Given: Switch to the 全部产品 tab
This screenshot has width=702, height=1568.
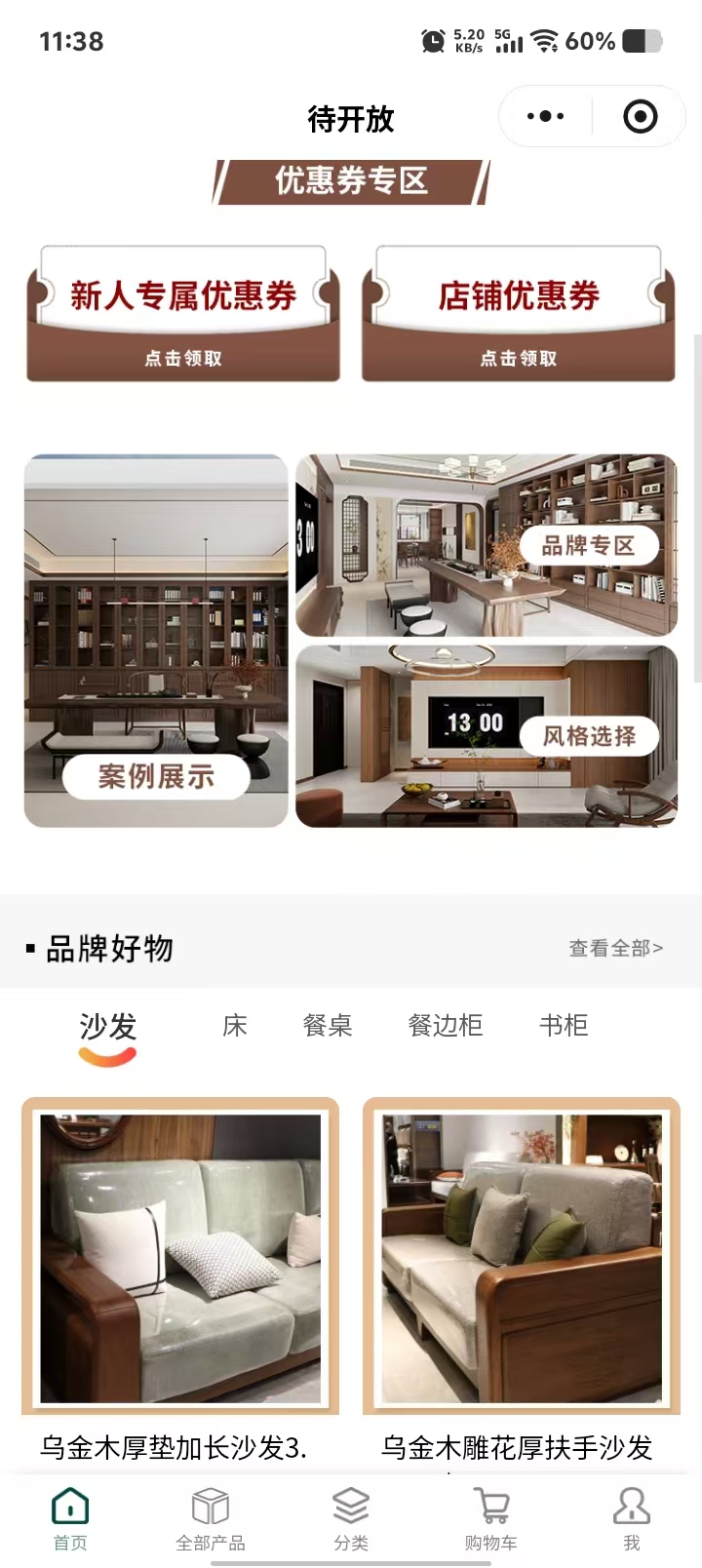Looking at the screenshot, I should [x=211, y=1519].
